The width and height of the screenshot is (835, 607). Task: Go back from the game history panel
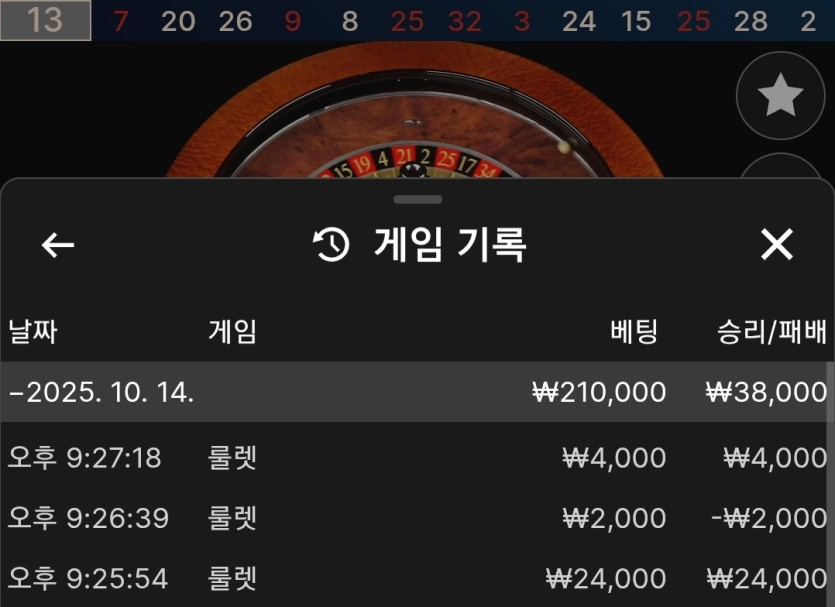pos(58,245)
